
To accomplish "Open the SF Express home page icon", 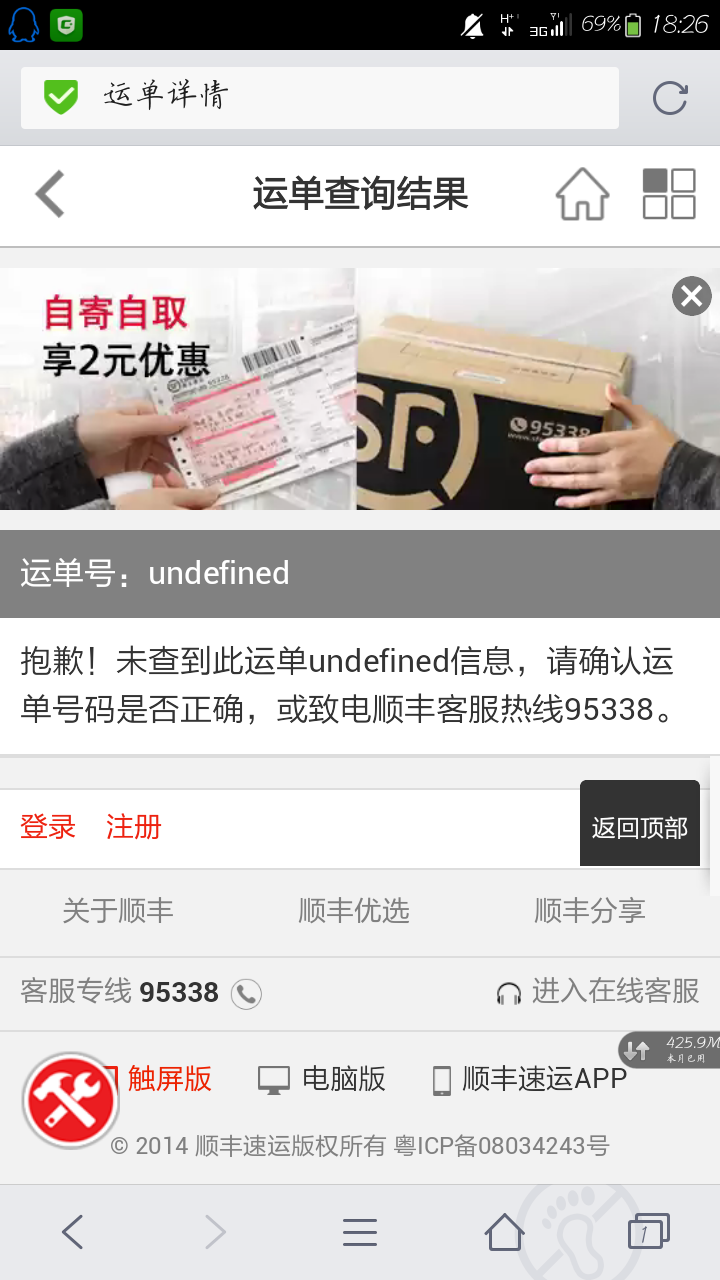I will click(x=582, y=194).
